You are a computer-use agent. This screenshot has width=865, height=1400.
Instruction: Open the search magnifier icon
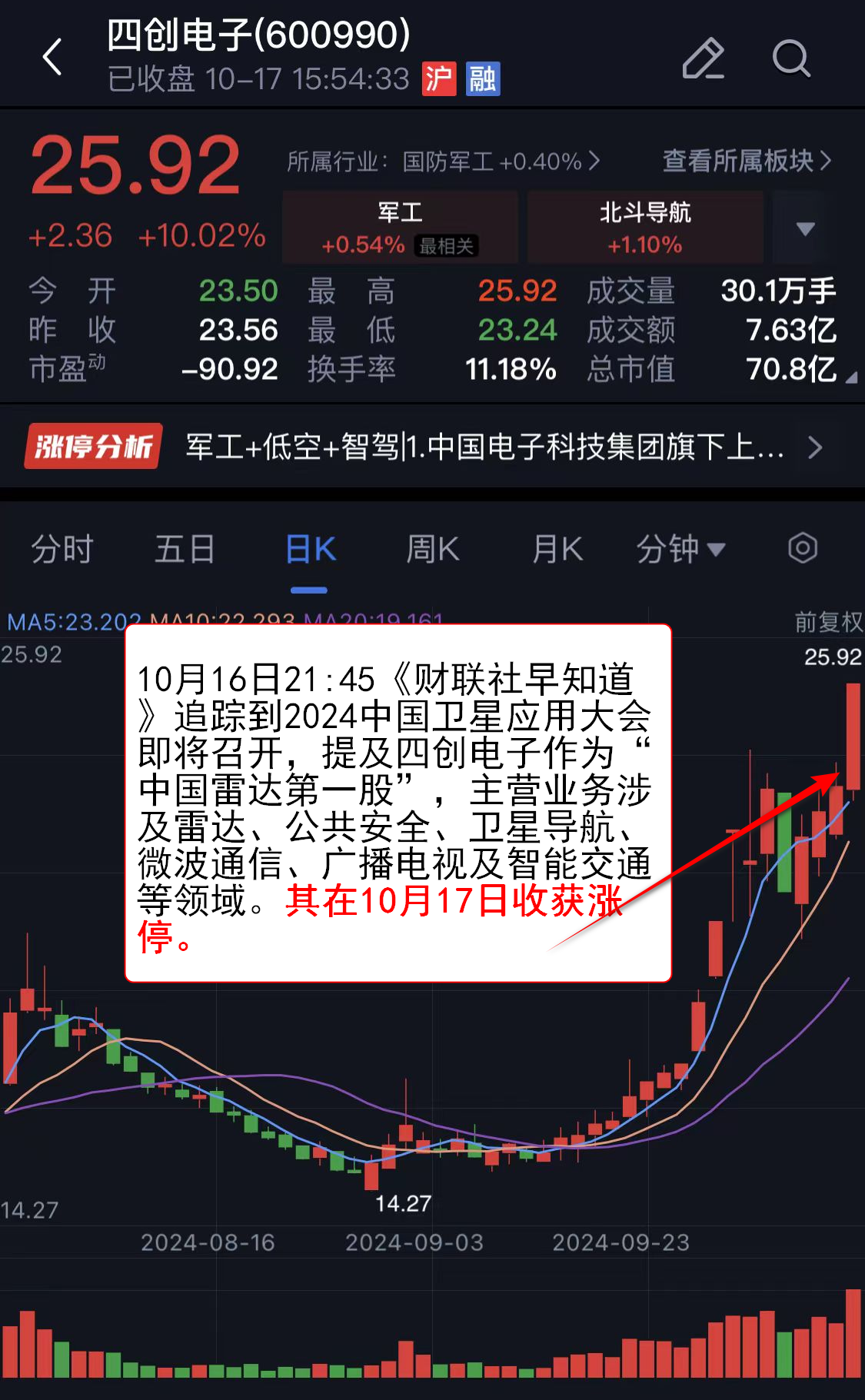pos(790,58)
